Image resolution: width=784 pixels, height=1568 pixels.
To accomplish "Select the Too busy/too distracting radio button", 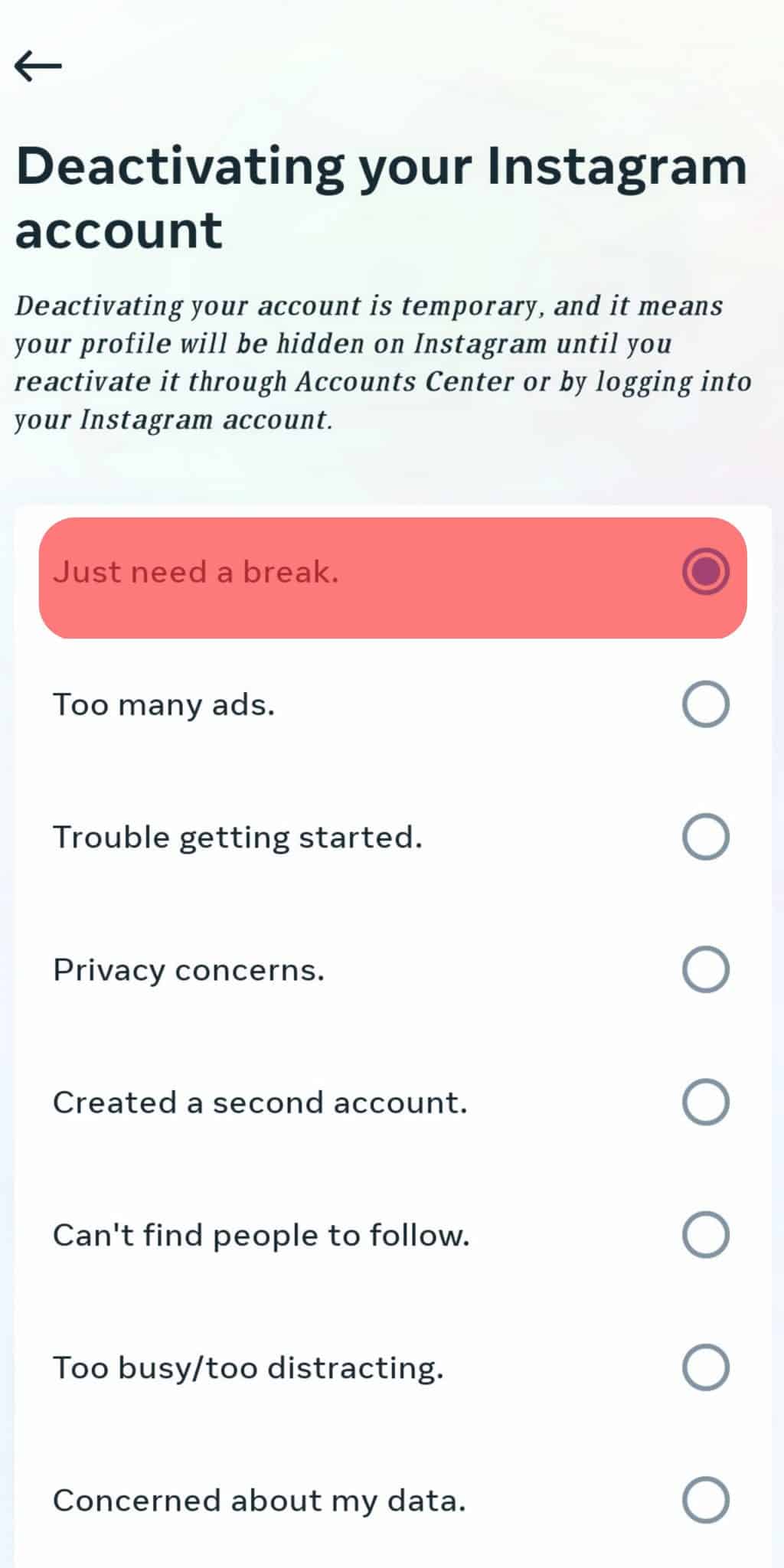I will [x=704, y=1367].
